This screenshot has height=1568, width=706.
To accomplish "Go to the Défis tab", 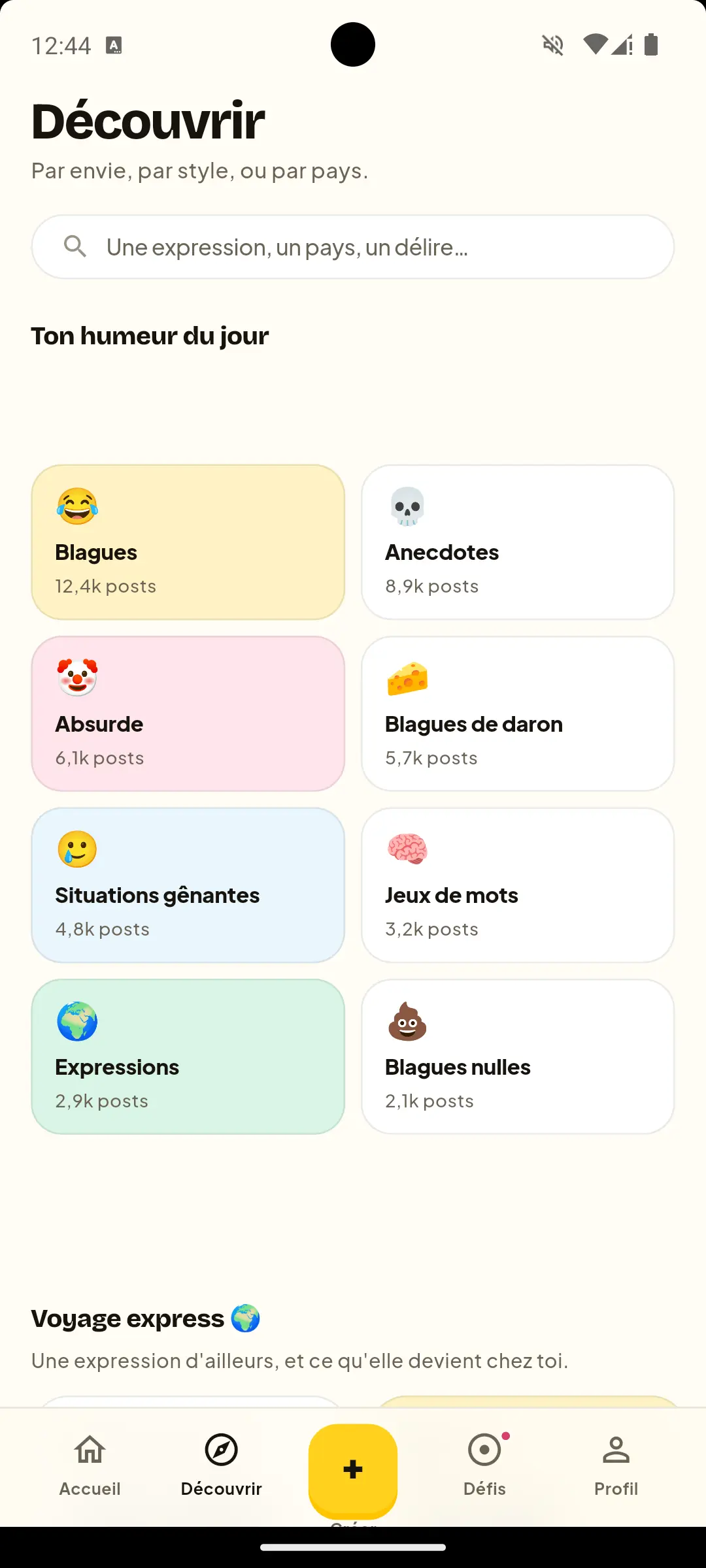I will tap(484, 1466).
